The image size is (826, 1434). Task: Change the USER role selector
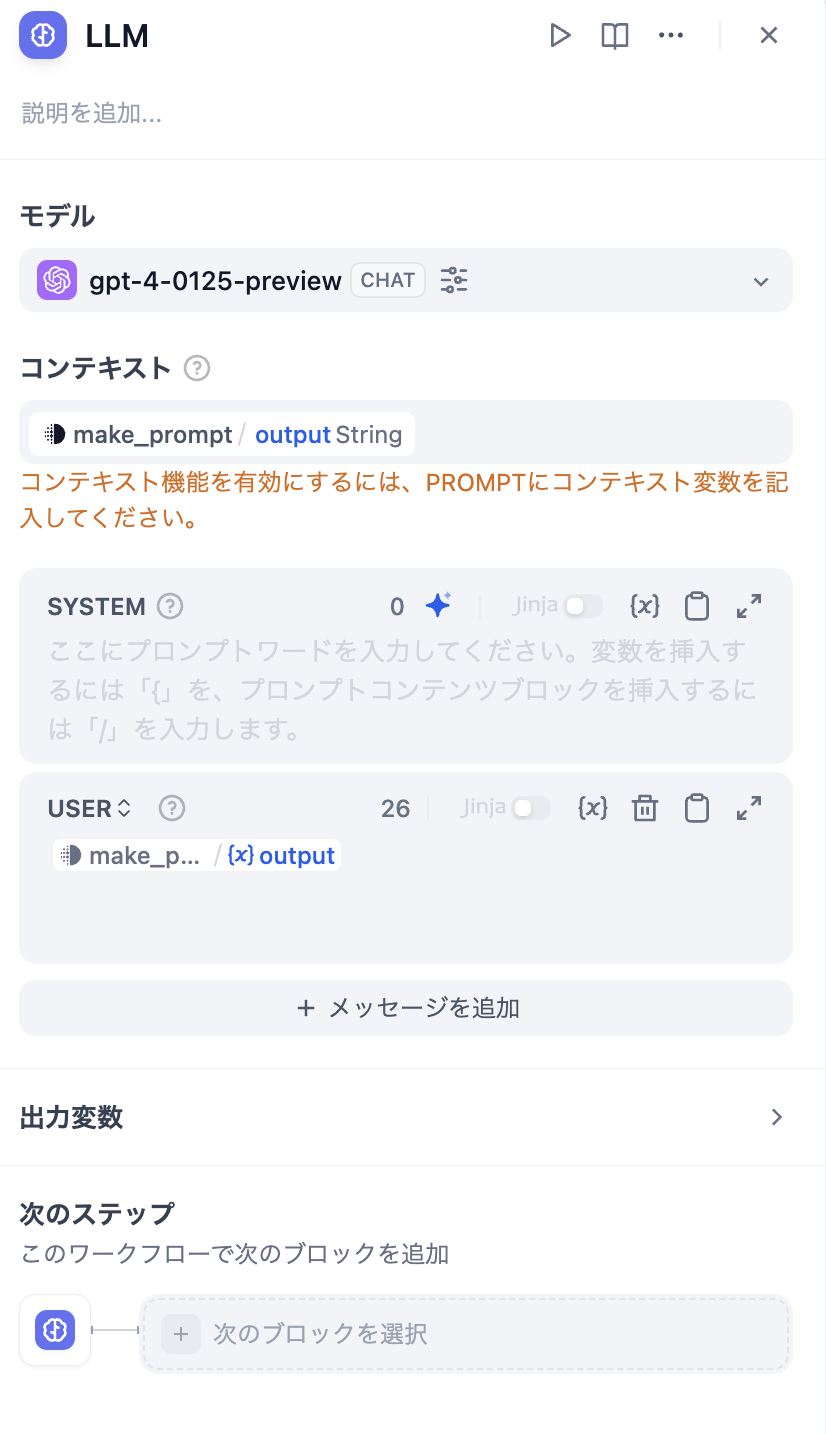click(90, 808)
